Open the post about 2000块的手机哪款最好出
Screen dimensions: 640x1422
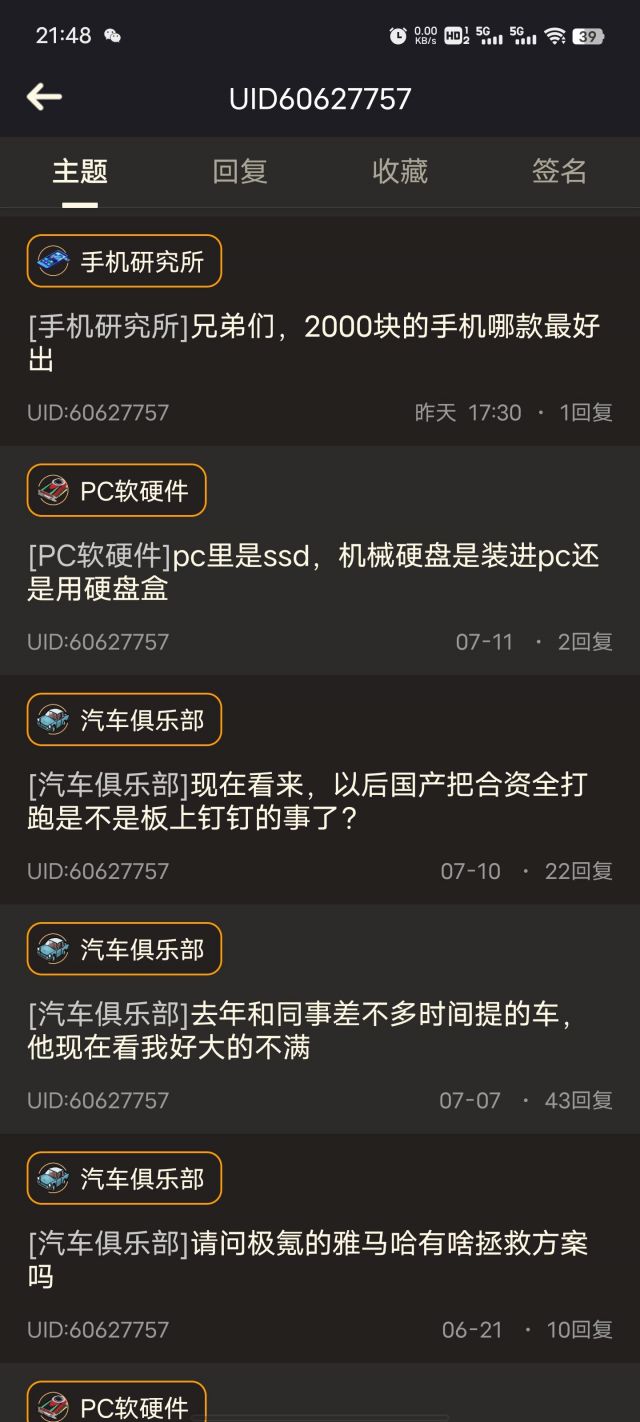(314, 342)
